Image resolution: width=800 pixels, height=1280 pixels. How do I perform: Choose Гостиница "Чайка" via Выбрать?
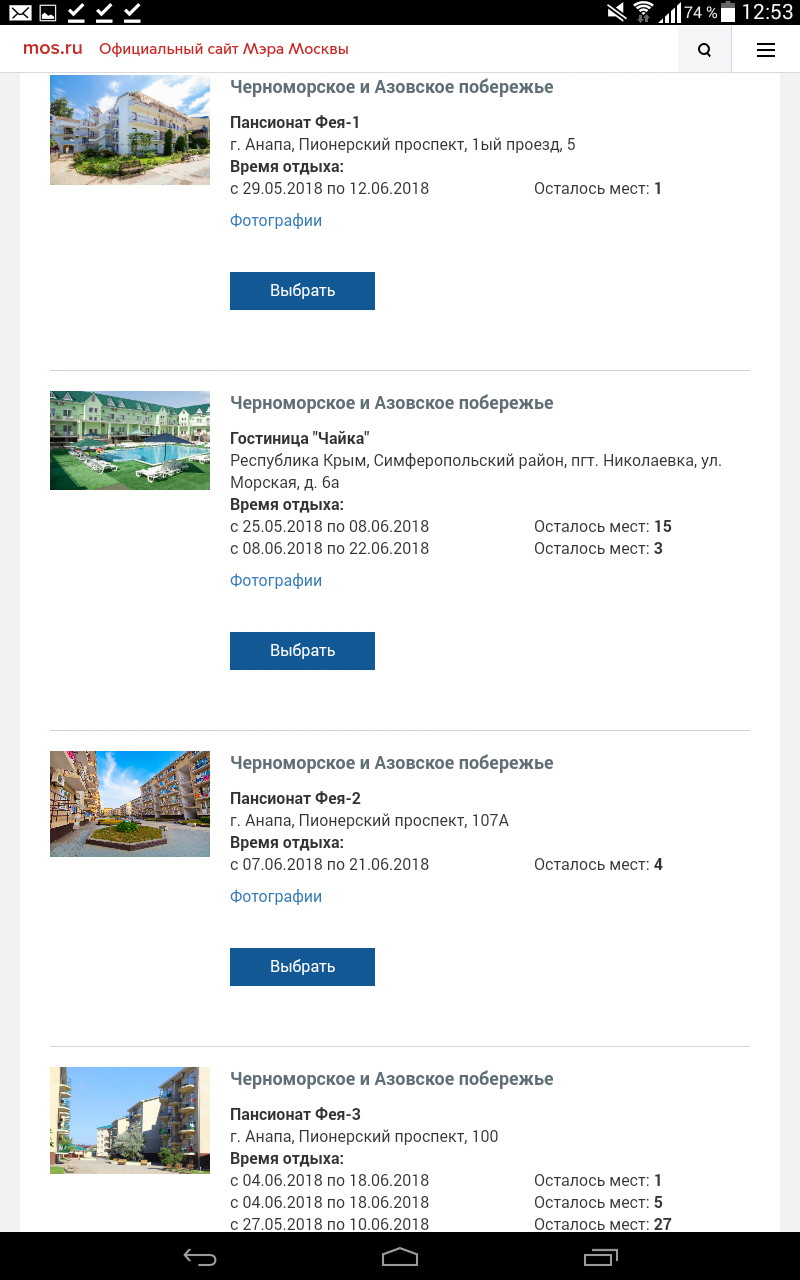[302, 651]
